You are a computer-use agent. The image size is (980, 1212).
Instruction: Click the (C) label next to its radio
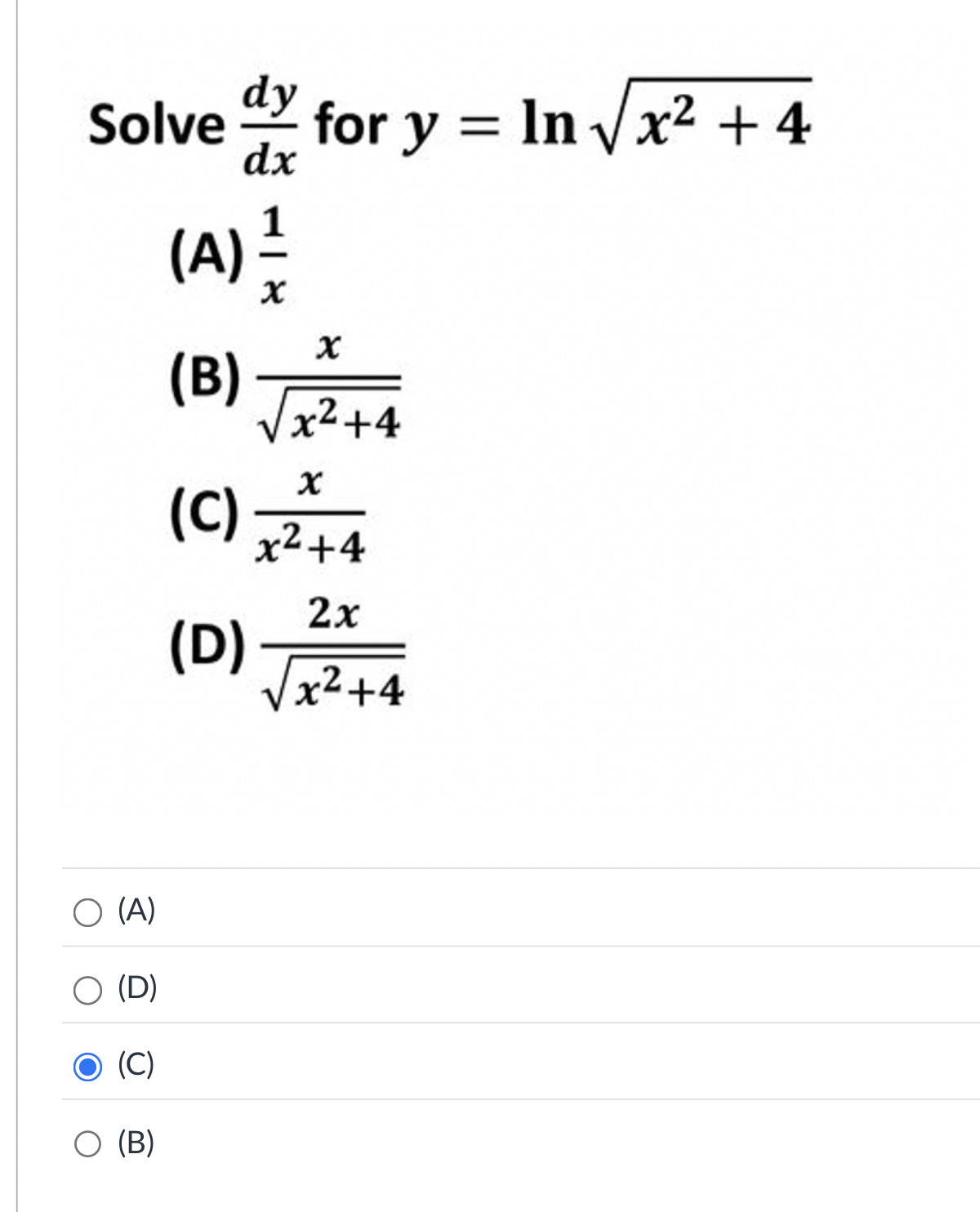[136, 1067]
